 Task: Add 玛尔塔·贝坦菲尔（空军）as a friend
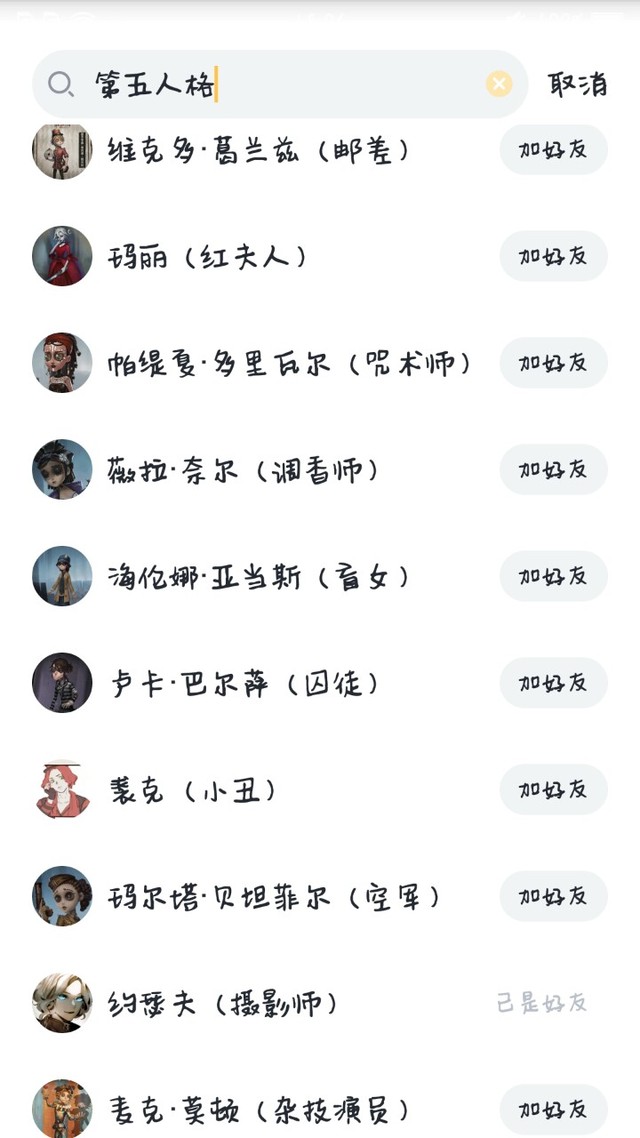tap(553, 896)
